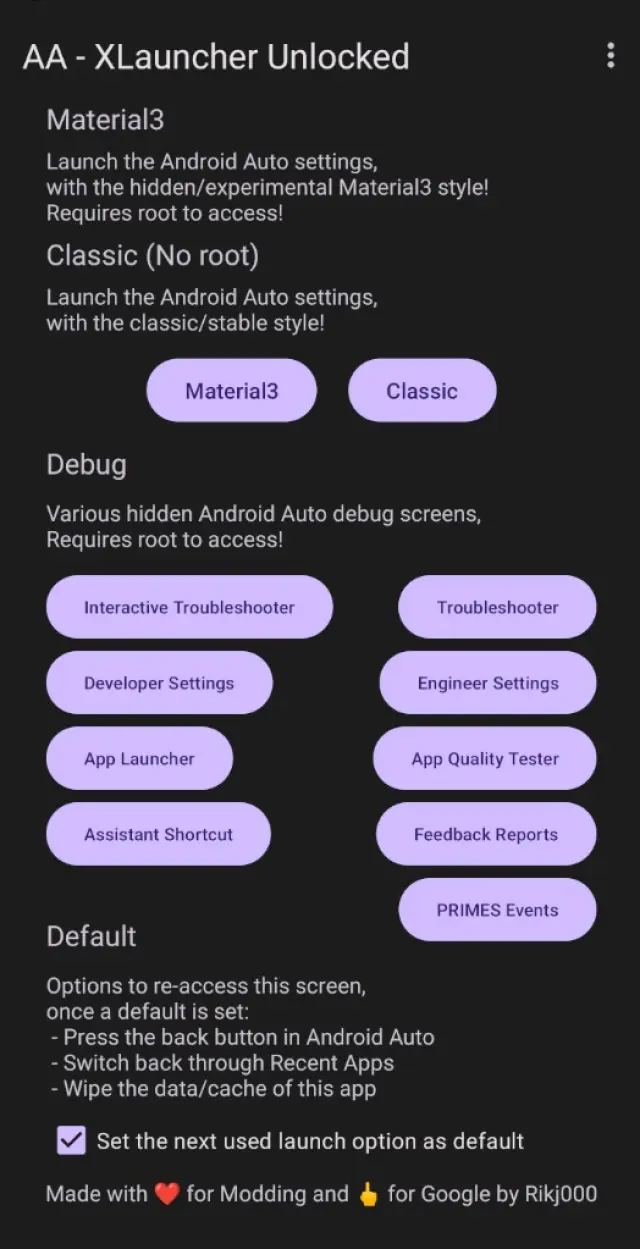Open Engineer Settings

click(488, 683)
